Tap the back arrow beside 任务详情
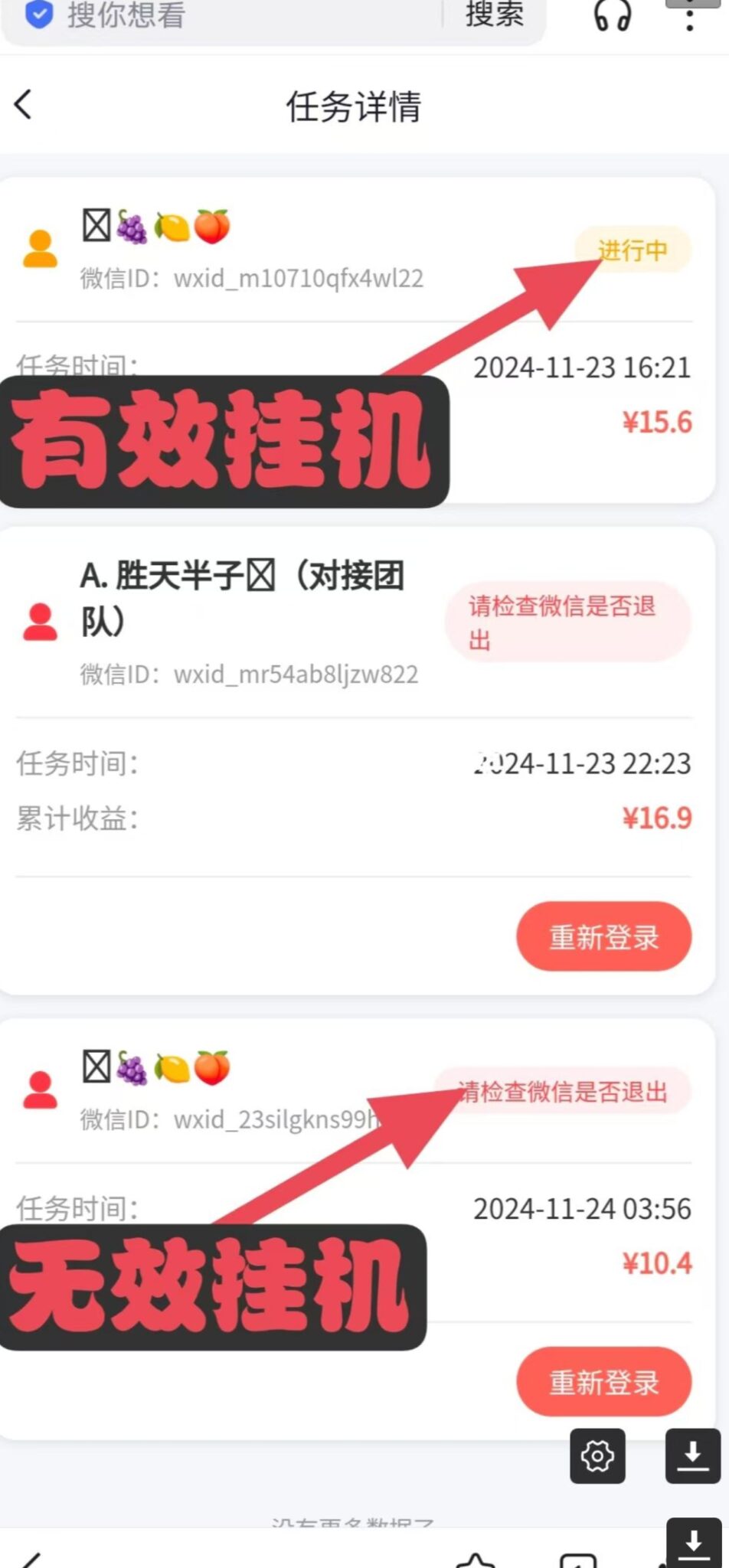This screenshot has width=729, height=1568. 23,106
